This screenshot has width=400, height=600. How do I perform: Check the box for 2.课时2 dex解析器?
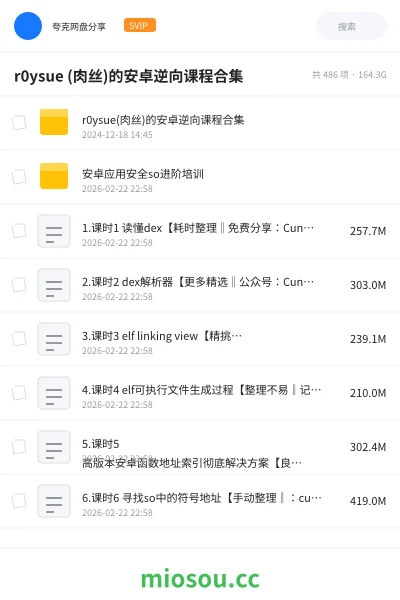click(19, 284)
